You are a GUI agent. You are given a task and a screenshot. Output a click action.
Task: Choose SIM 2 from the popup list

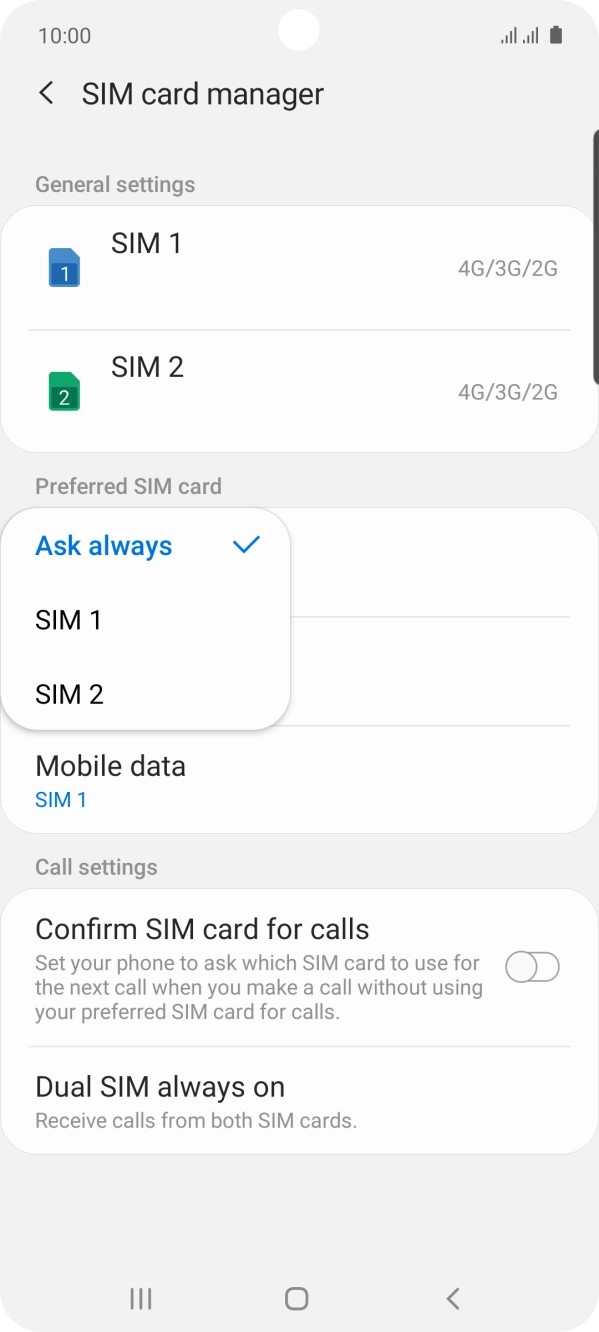pos(147,694)
